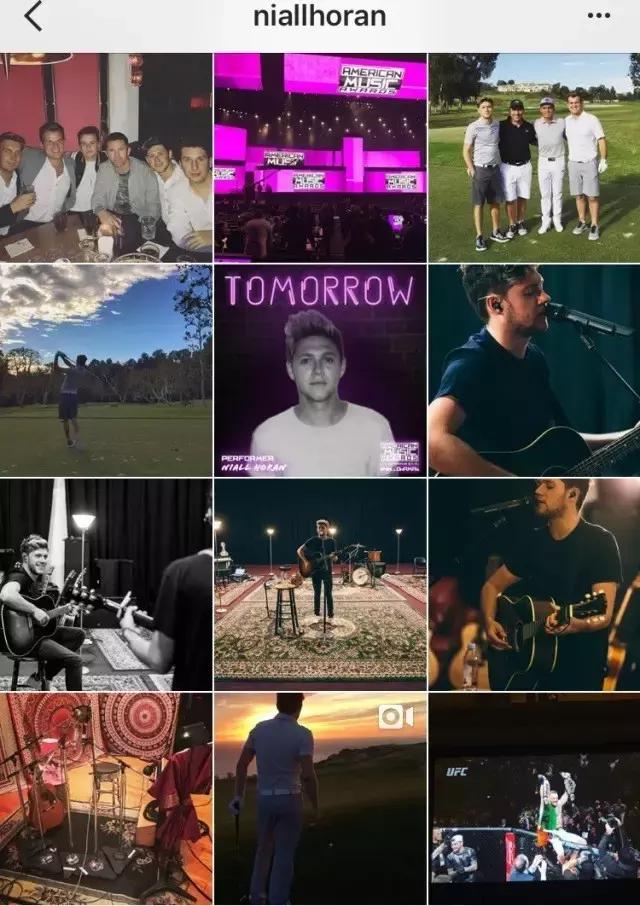Open the post of friends seated at a table
The image size is (640, 906).
click(106, 157)
